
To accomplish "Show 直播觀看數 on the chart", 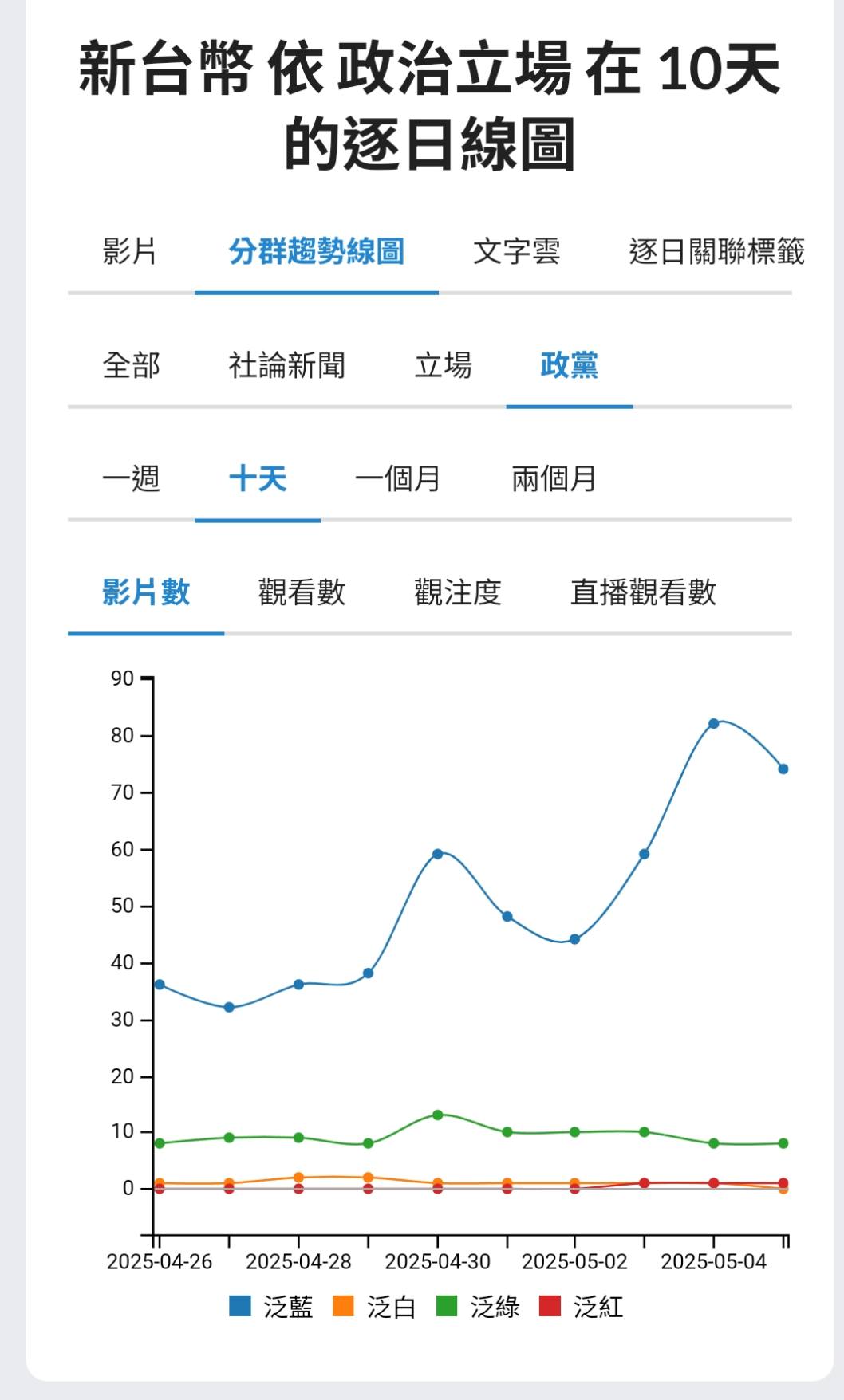I will (643, 592).
